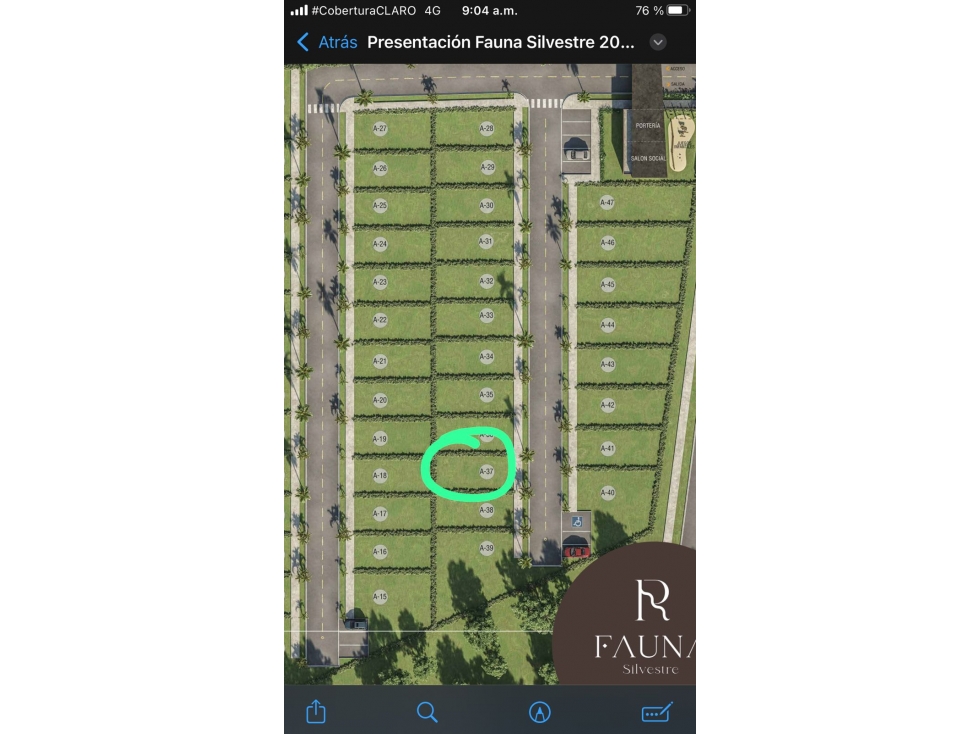Search within the document

tap(427, 711)
